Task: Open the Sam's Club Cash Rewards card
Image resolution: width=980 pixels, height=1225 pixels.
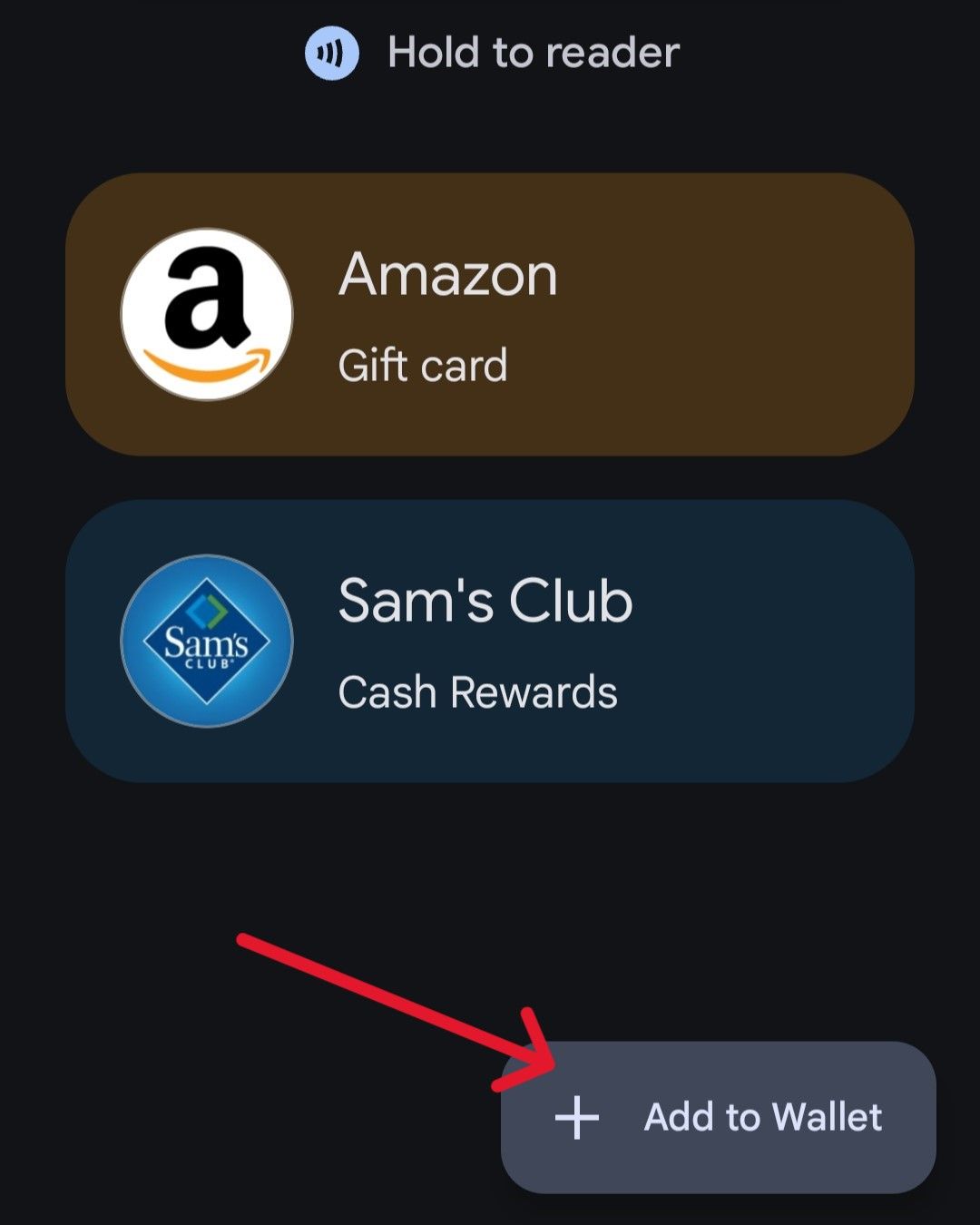Action: (490, 641)
